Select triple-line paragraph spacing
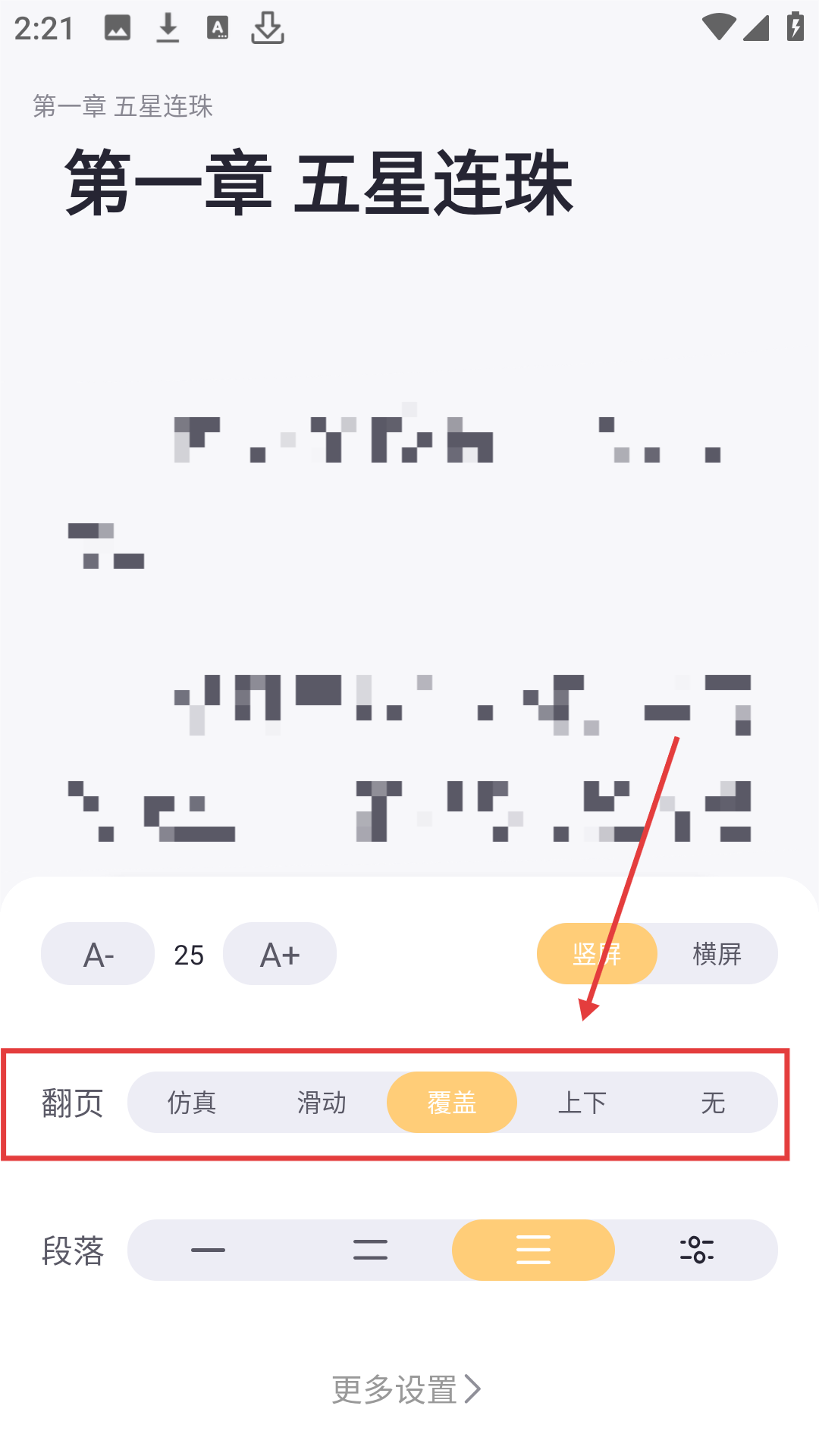819x1456 pixels. (x=533, y=1250)
